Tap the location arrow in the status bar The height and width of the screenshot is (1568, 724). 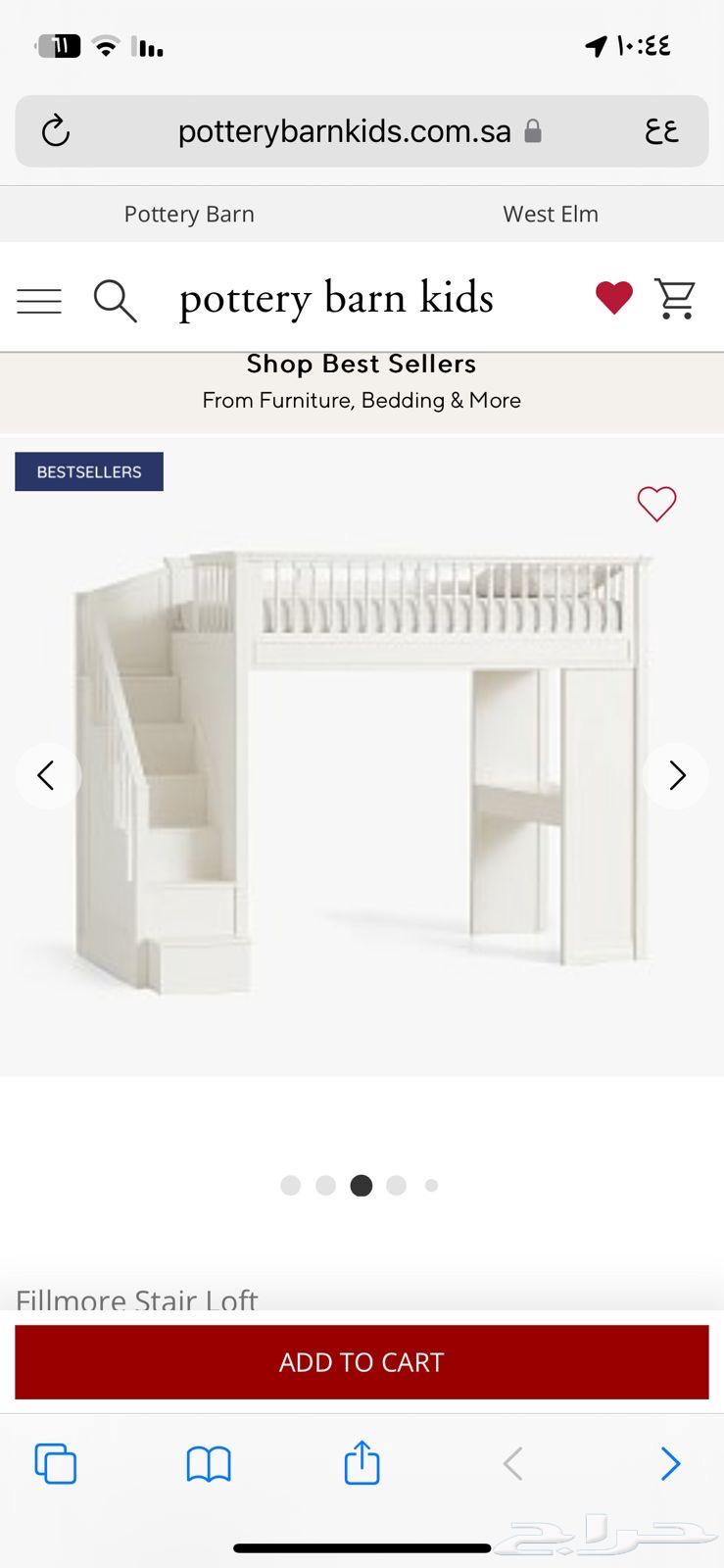tap(595, 45)
